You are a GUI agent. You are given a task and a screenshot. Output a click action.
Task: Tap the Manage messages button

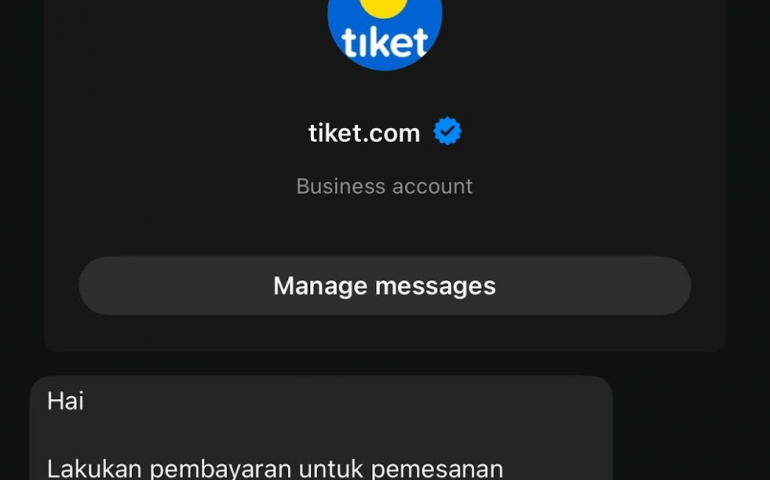click(x=384, y=286)
